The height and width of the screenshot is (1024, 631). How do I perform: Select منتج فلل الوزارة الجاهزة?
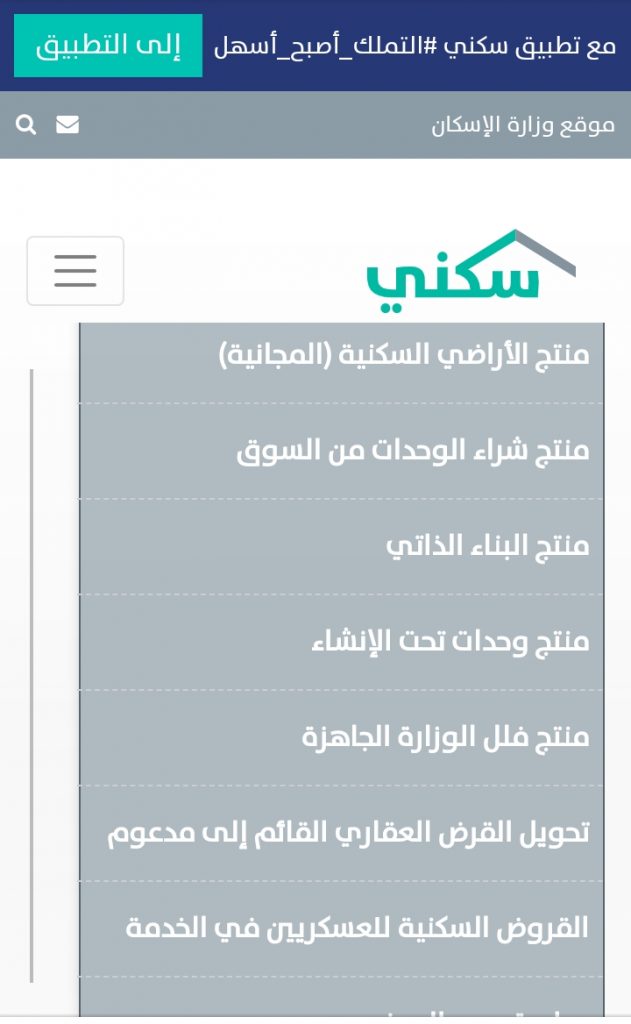tap(341, 737)
